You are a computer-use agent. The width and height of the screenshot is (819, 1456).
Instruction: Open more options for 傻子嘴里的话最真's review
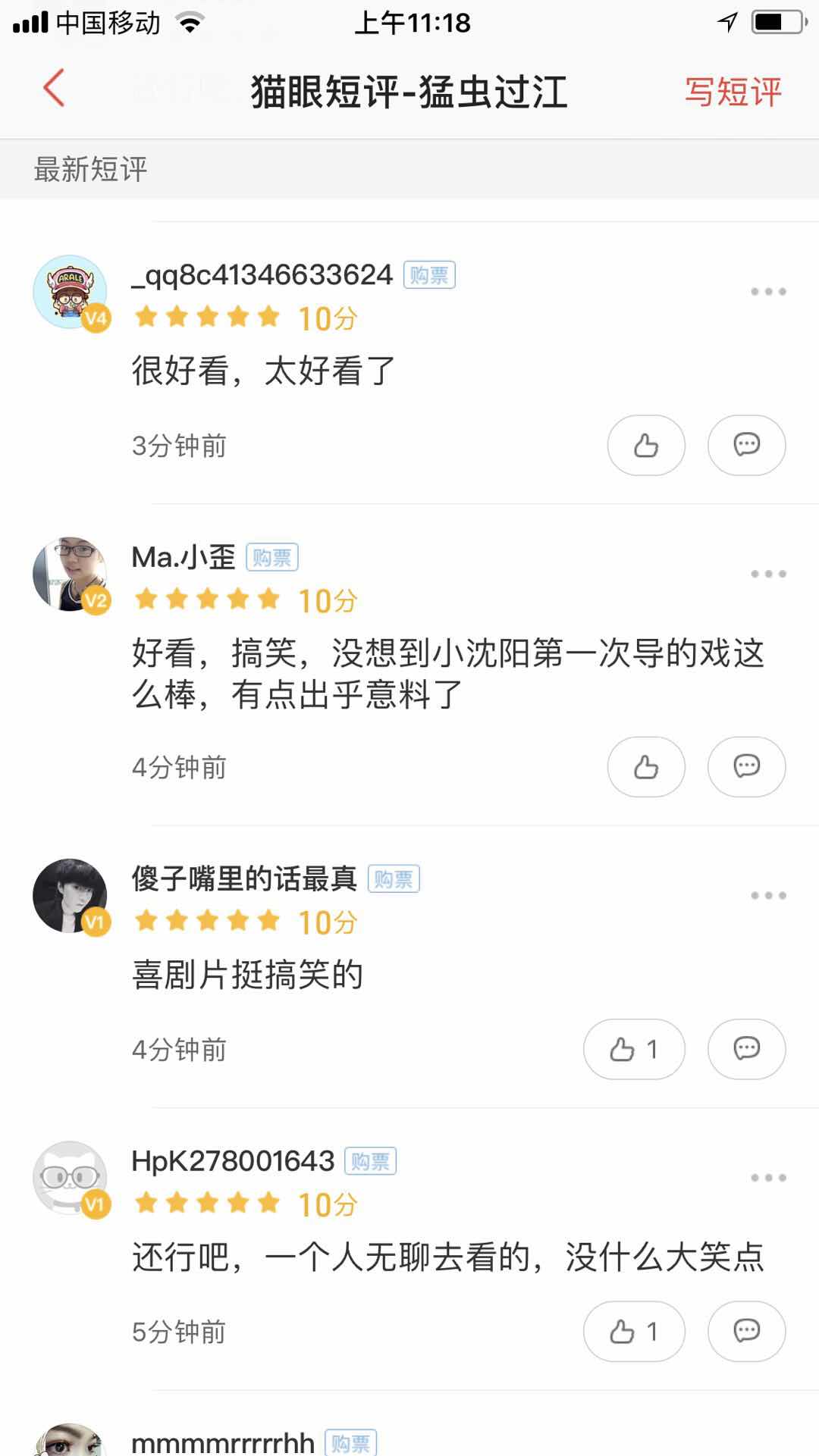click(768, 896)
